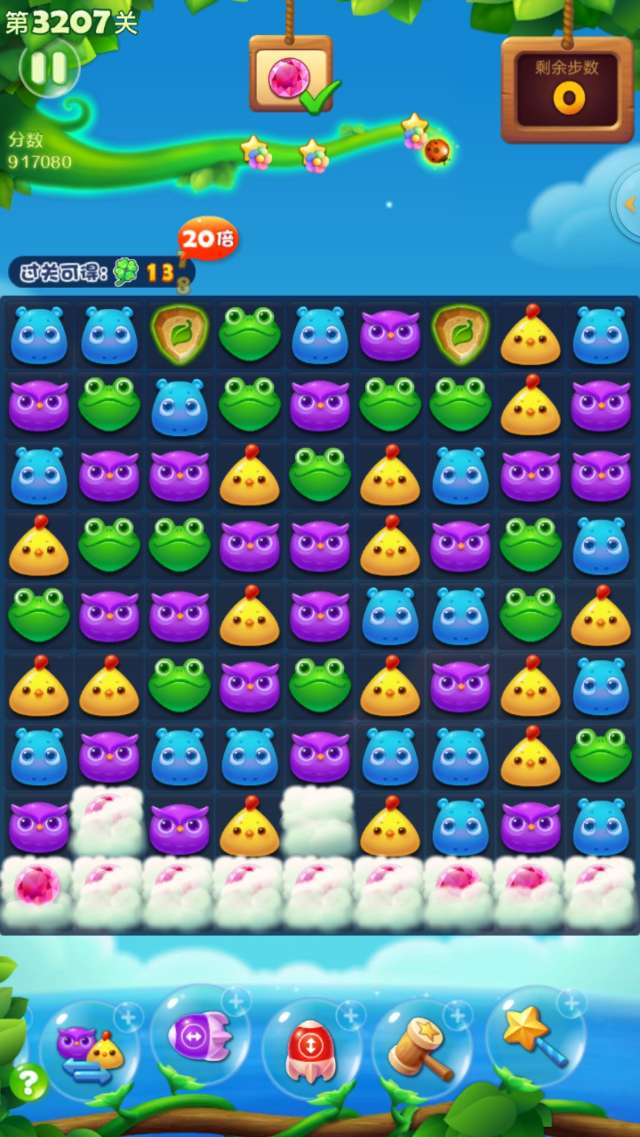Pause the game
Image resolution: width=640 pixels, height=1137 pixels.
[x=48, y=67]
